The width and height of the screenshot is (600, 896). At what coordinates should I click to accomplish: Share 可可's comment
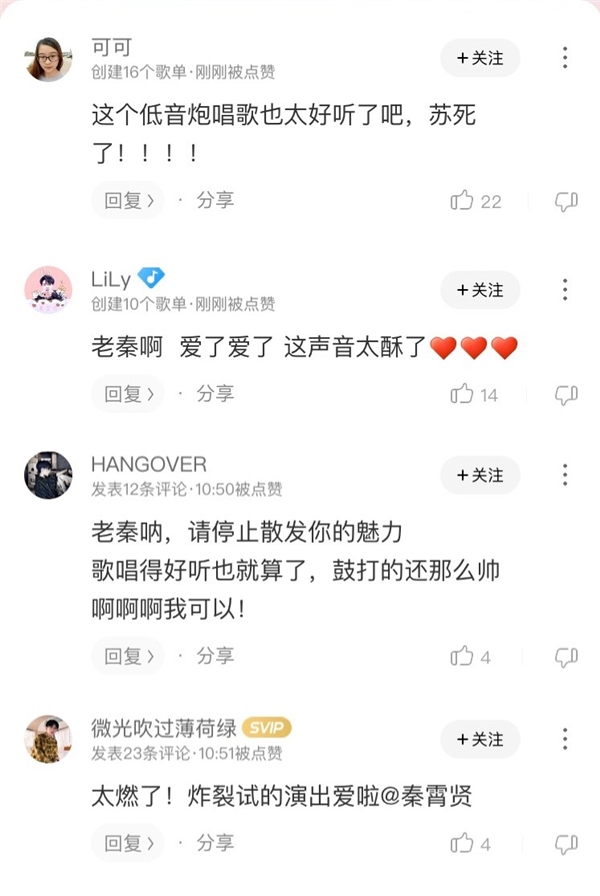214,200
